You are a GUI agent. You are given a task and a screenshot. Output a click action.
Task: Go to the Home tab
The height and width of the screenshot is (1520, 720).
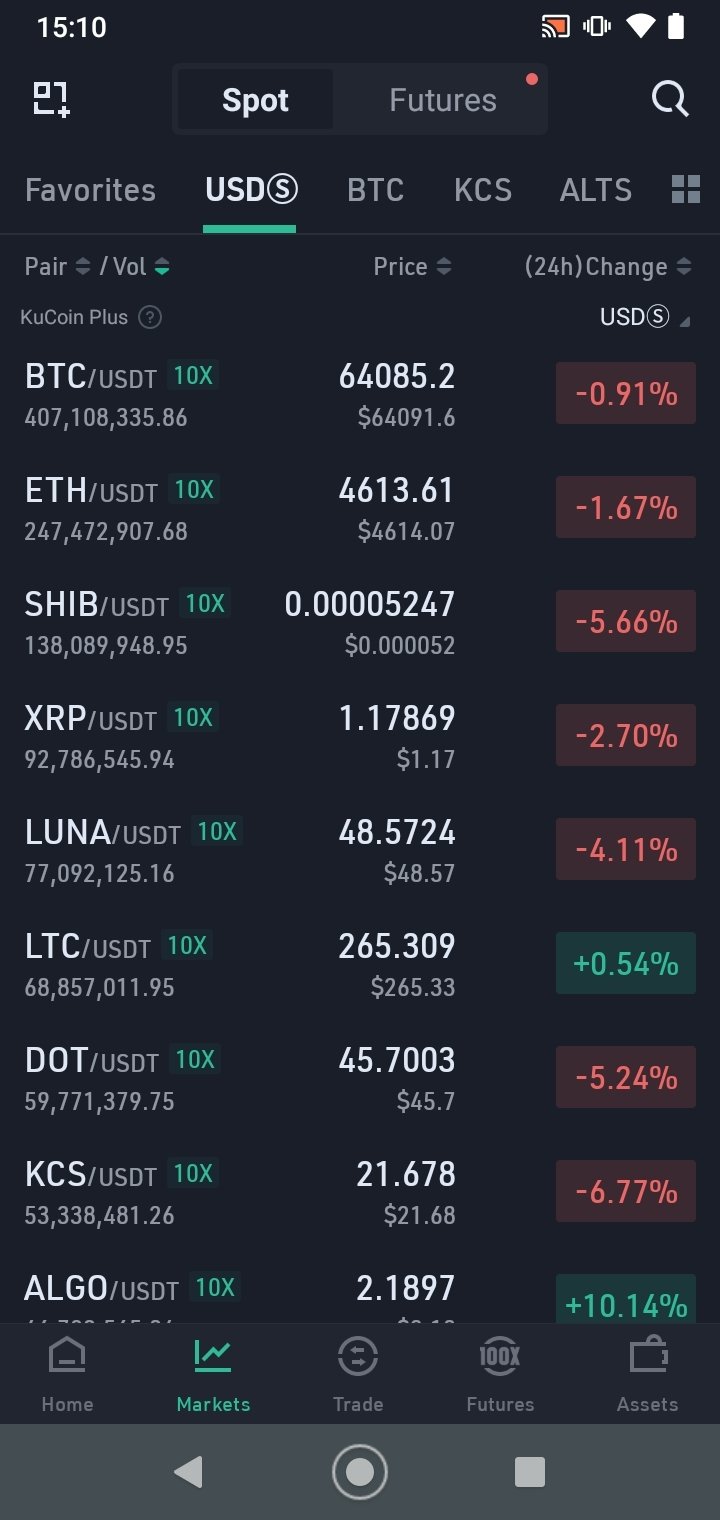pos(67,1375)
